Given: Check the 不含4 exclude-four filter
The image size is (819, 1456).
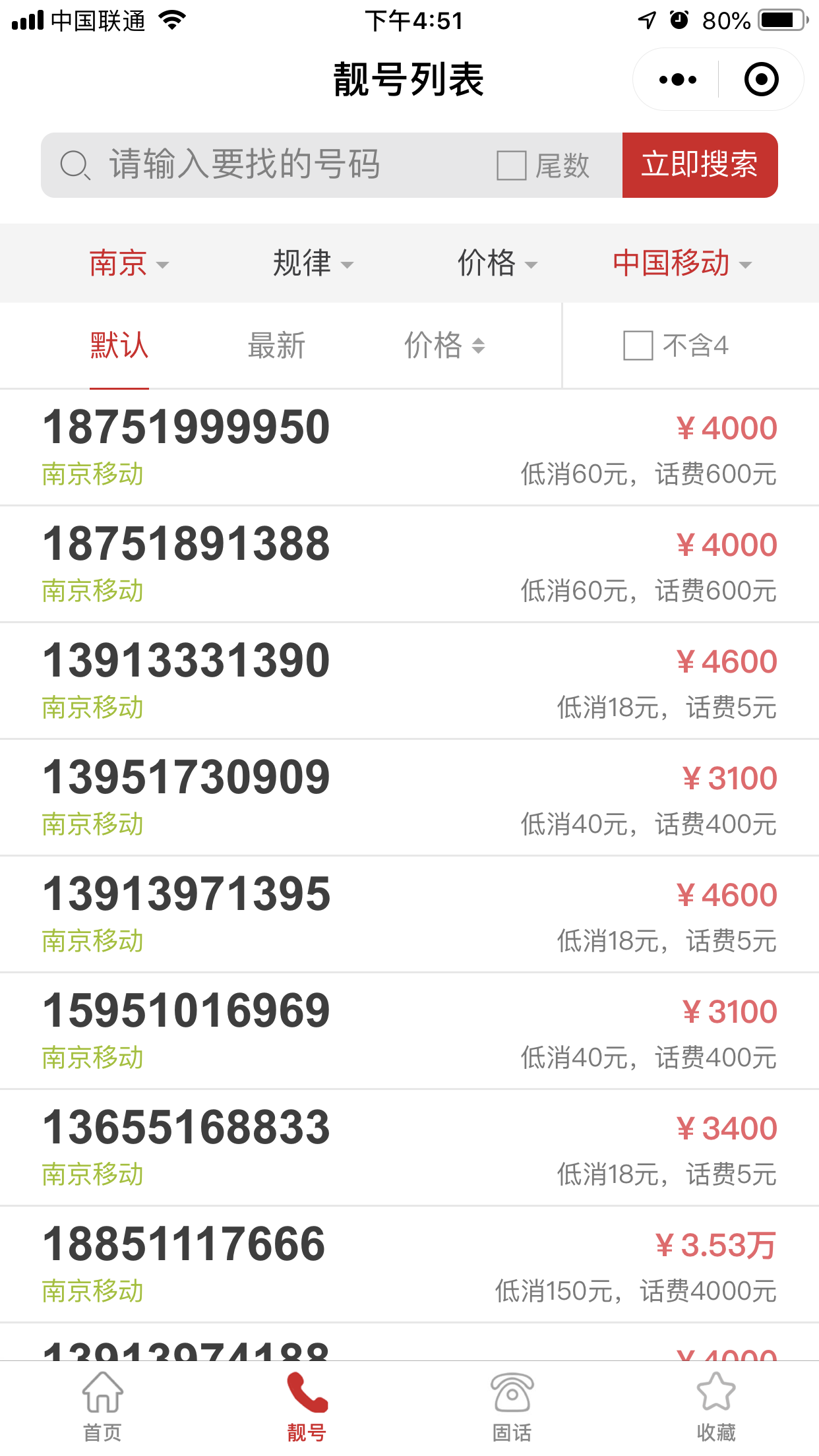Looking at the screenshot, I should tap(637, 346).
